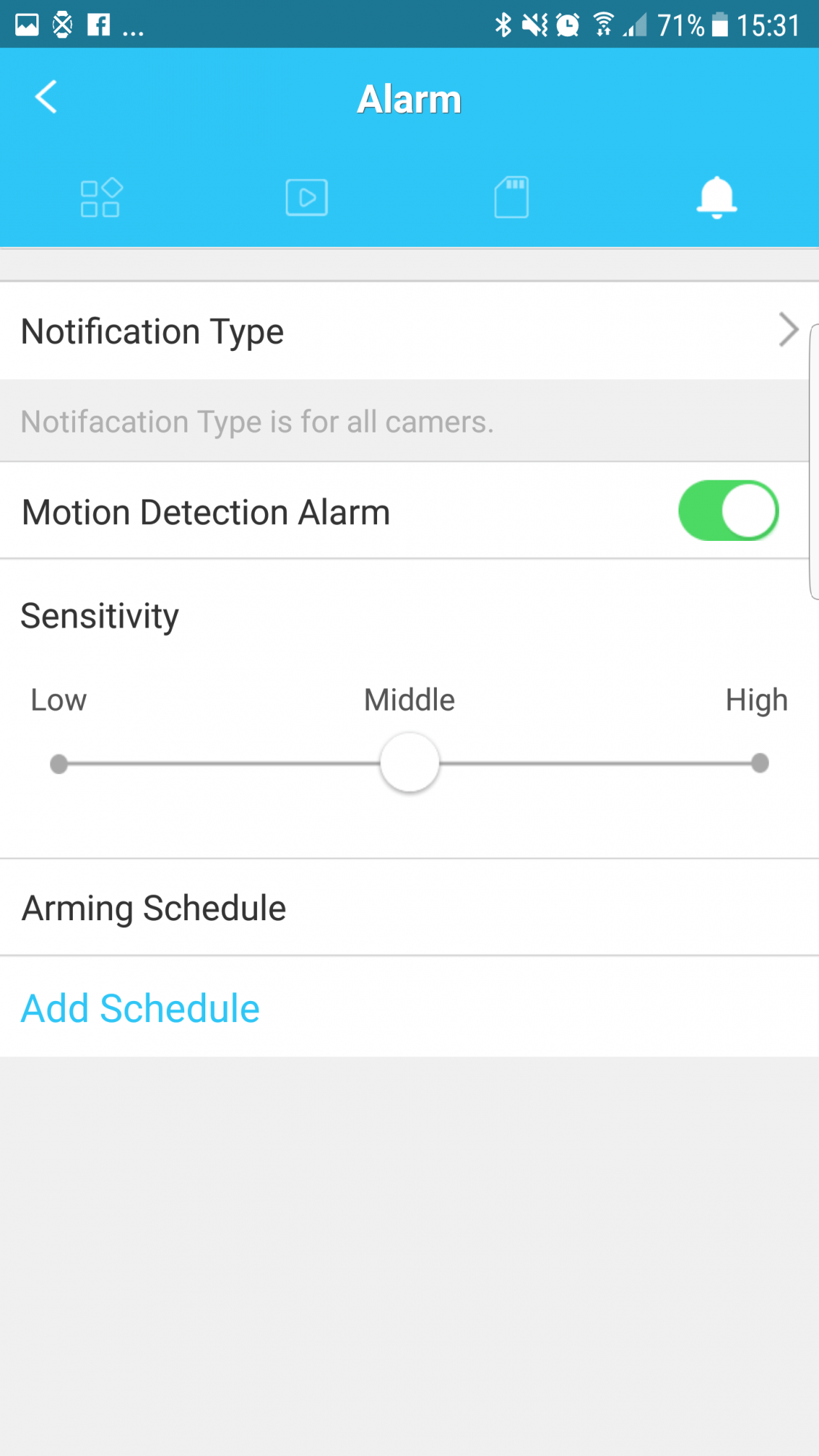Tap Add Schedule link
The height and width of the screenshot is (1456, 819).
coord(141,1008)
